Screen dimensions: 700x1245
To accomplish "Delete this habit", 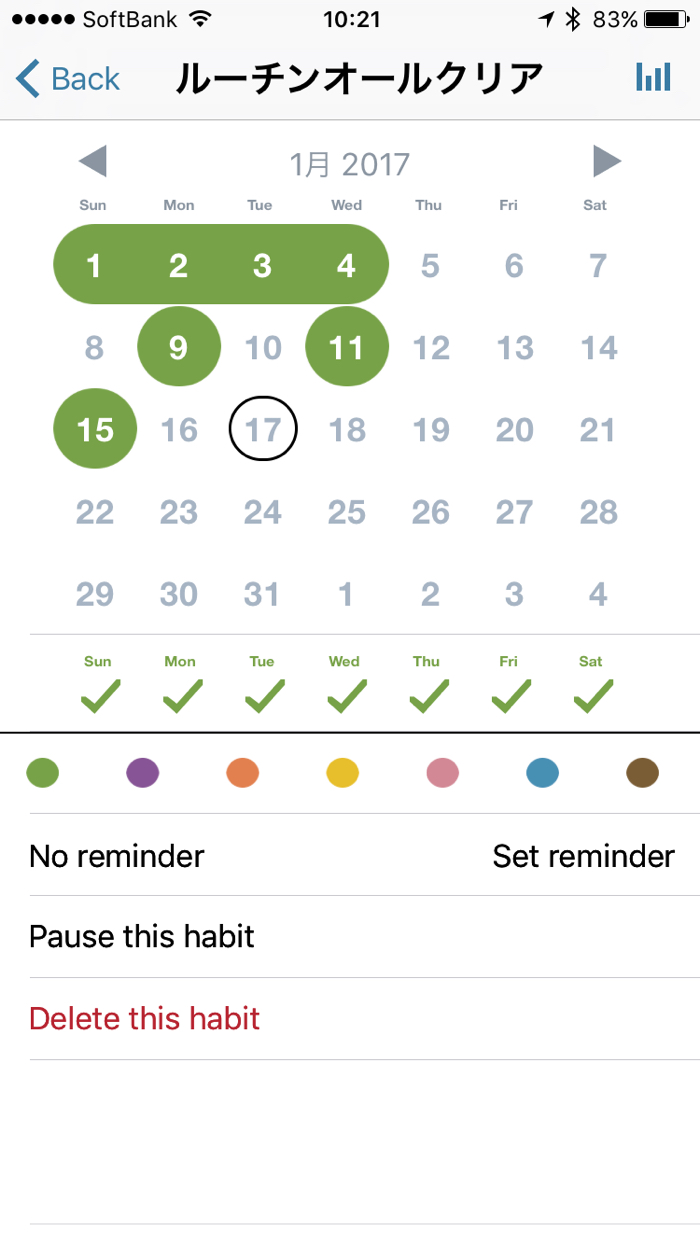I will pos(145,1019).
